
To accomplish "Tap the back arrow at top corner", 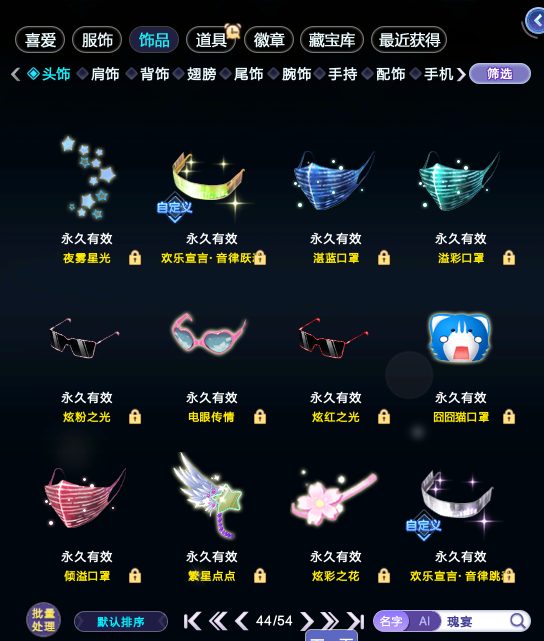I will pyautogui.click(x=535, y=20).
